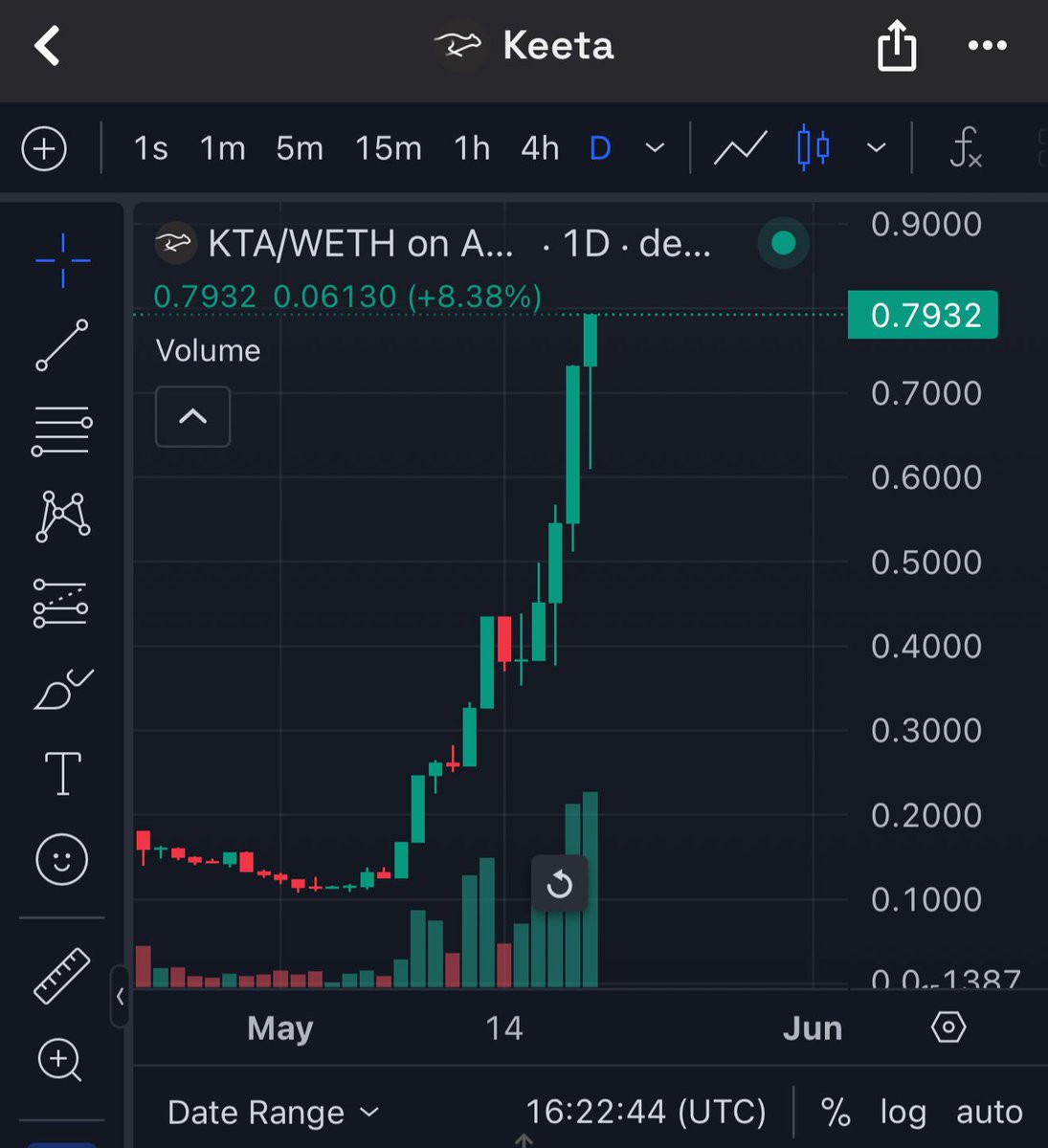This screenshot has height=1148, width=1048.
Task: Open the Date Range dropdown
Action: 273,1113
